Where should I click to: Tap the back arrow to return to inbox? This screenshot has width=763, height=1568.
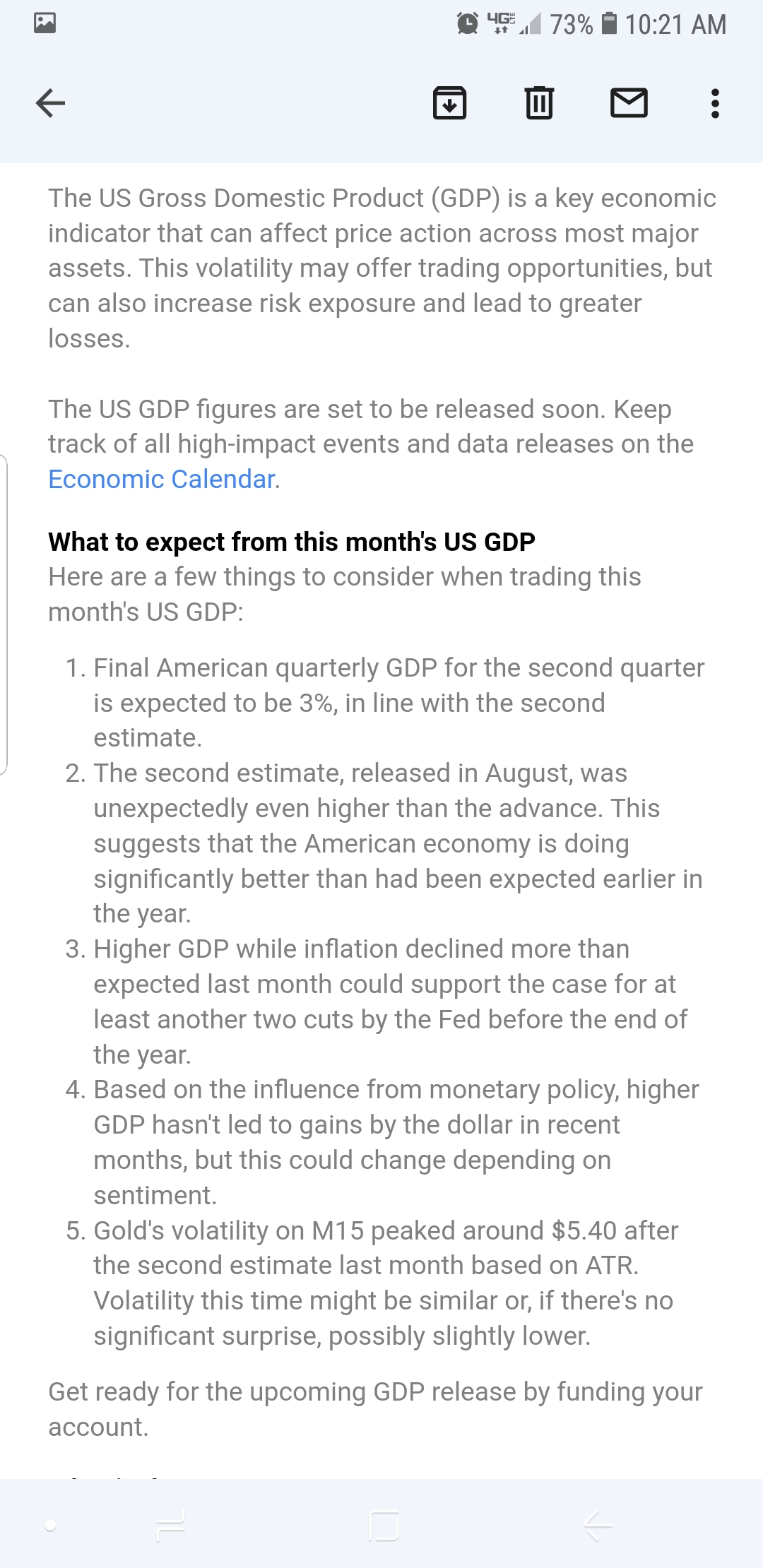point(49,103)
